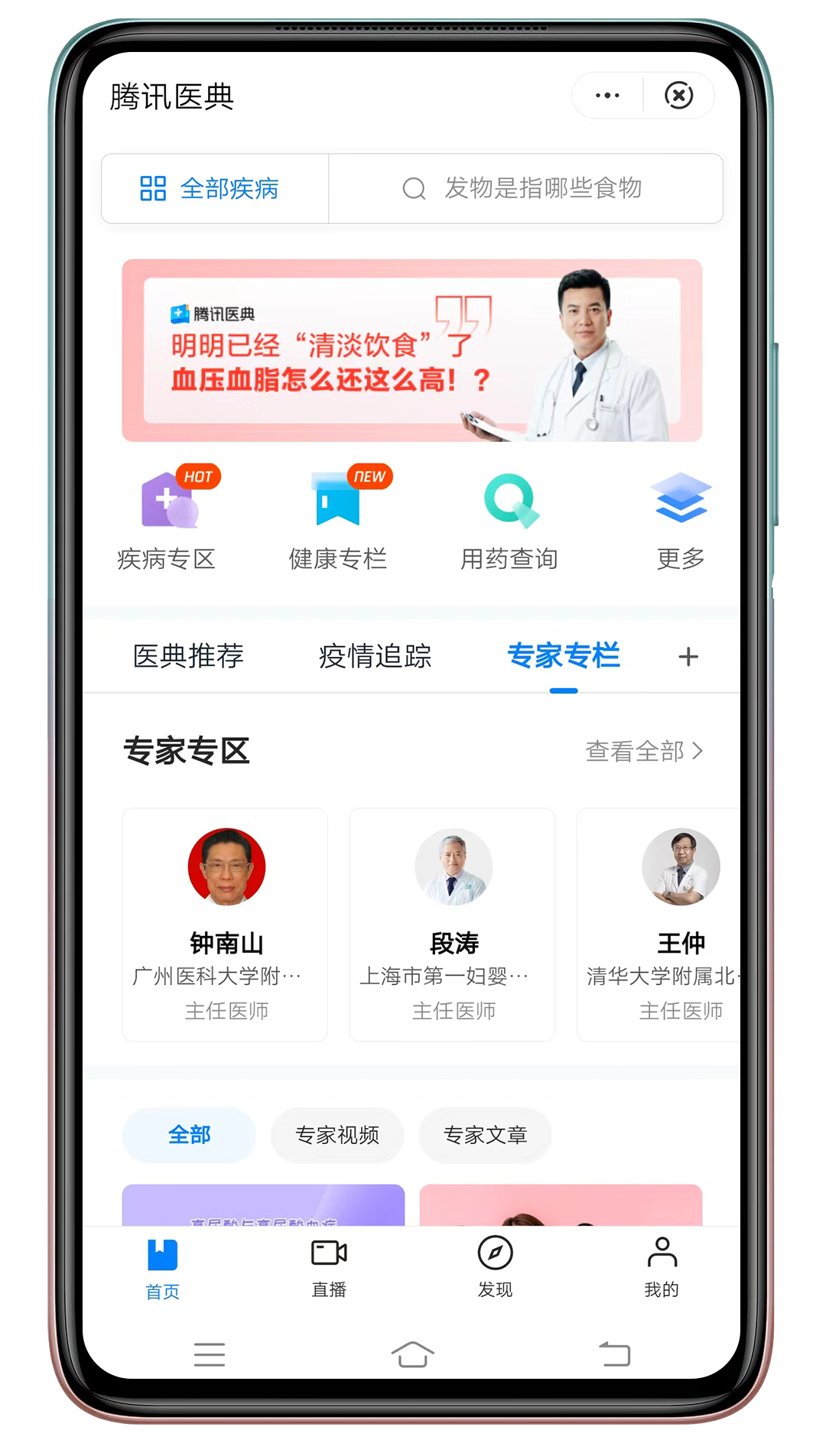Tap the search box 发物是指哪些食物

[x=525, y=188]
